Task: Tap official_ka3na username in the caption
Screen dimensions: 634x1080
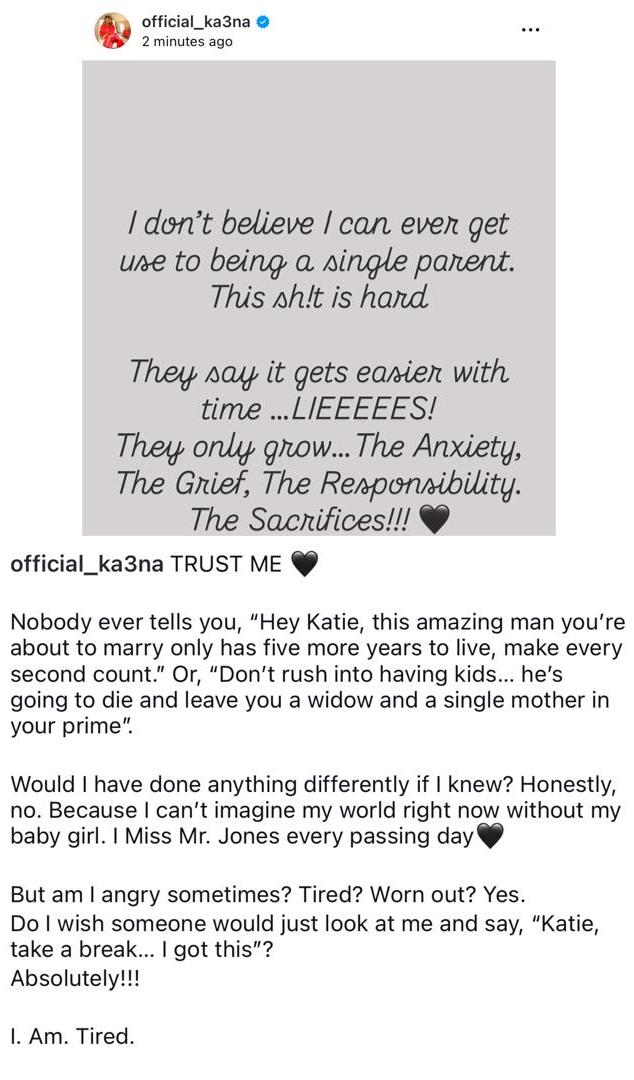Action: pyautogui.click(x=87, y=564)
